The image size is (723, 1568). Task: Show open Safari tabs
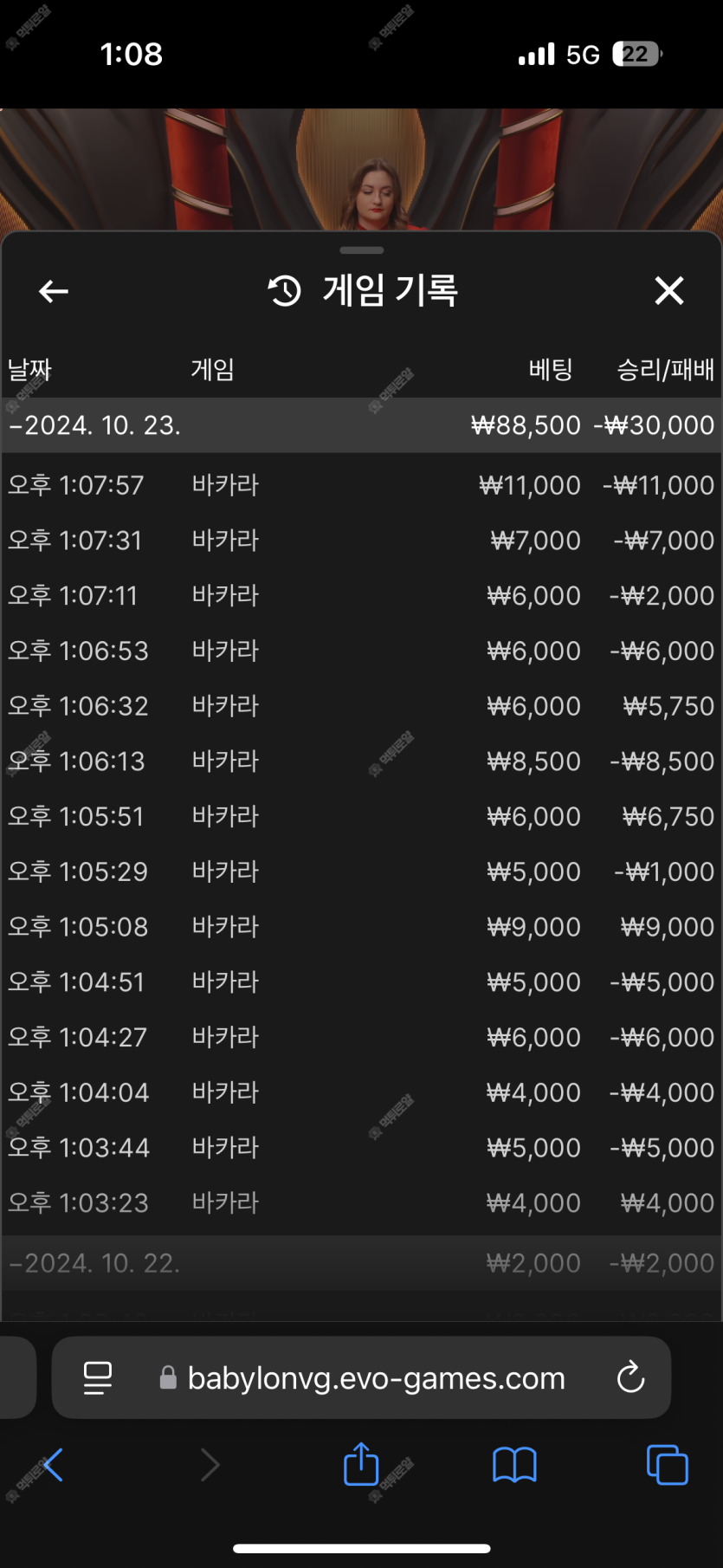coord(667,1466)
